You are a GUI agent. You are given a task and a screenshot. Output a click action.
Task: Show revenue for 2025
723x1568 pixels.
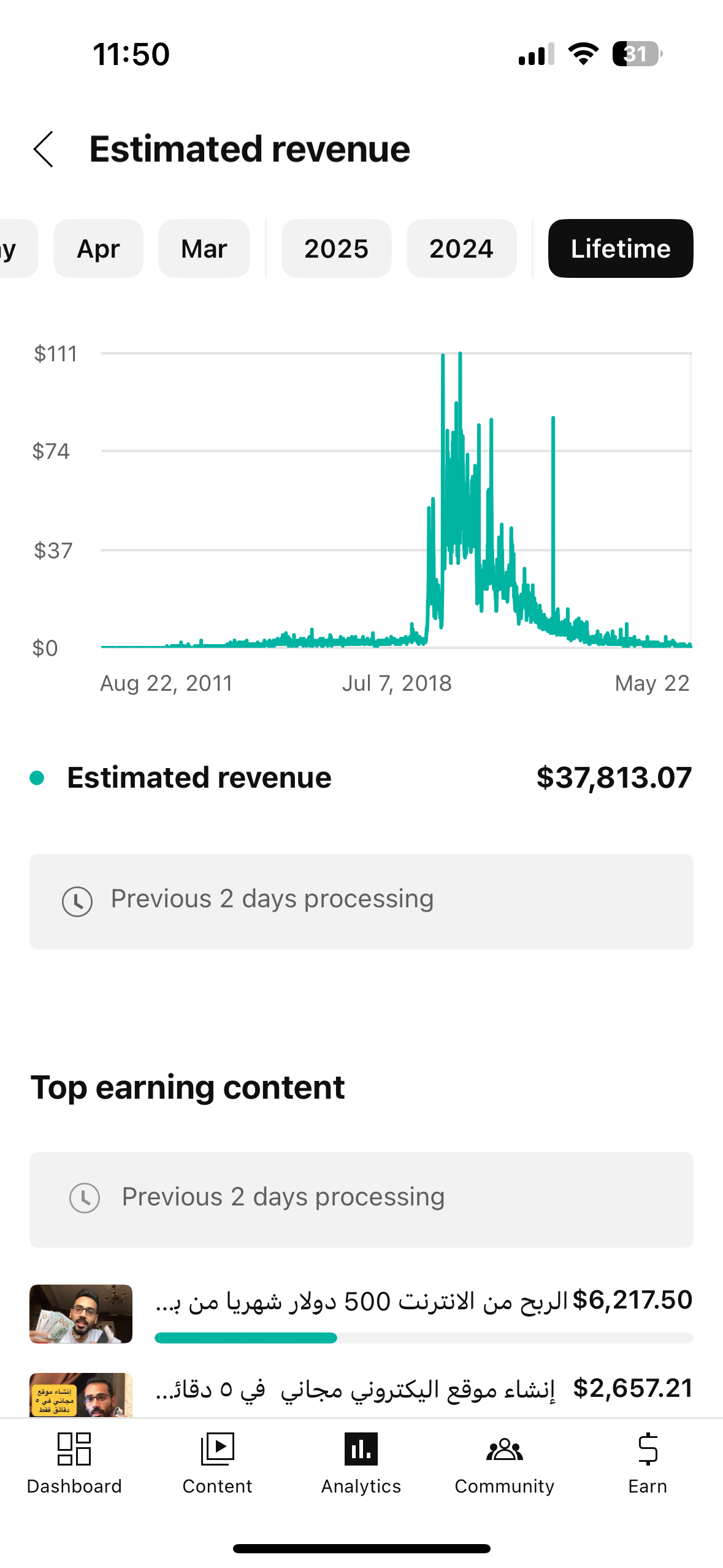(x=336, y=248)
